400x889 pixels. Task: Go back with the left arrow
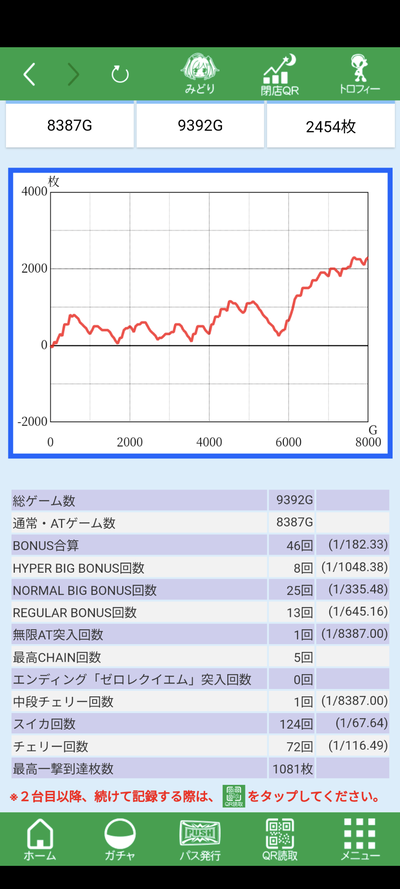click(x=29, y=74)
